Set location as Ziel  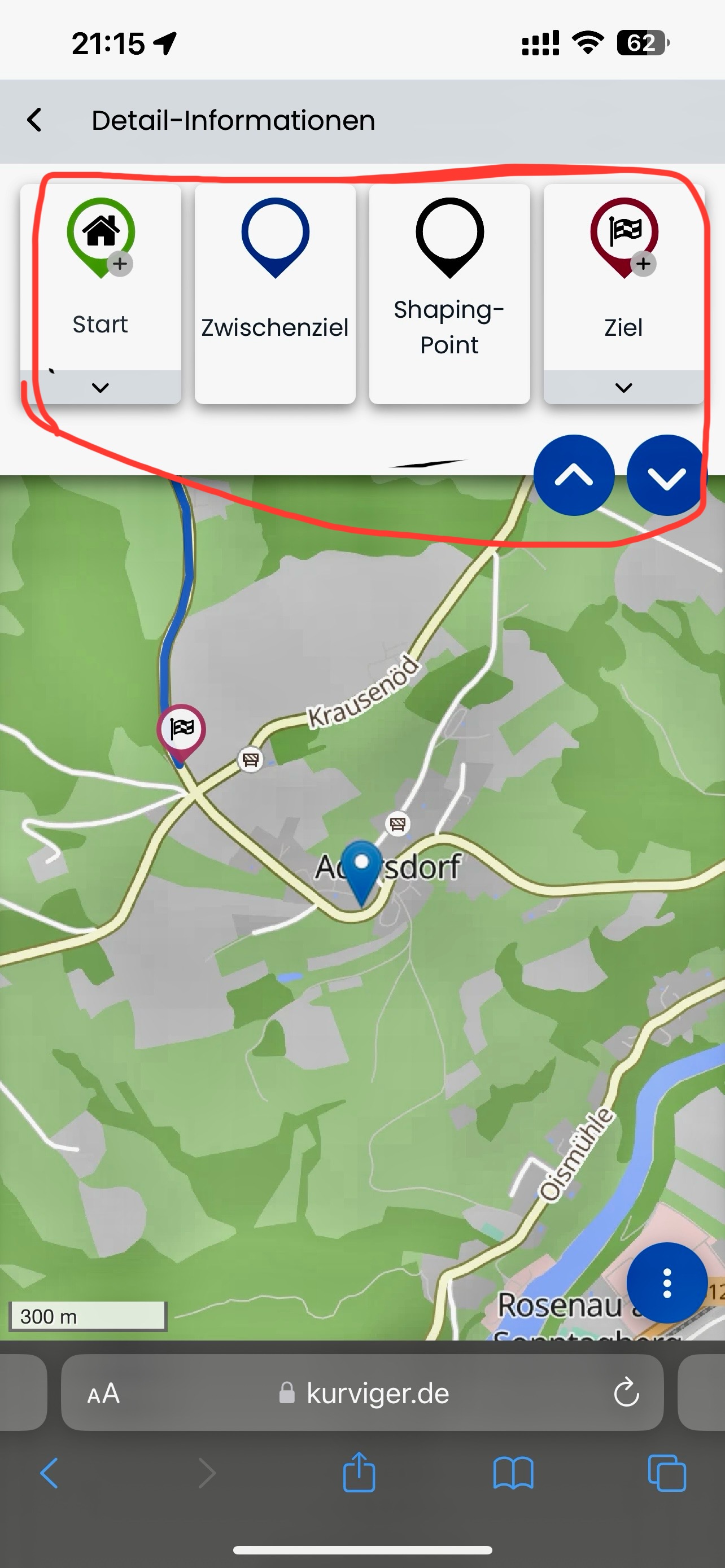click(623, 274)
